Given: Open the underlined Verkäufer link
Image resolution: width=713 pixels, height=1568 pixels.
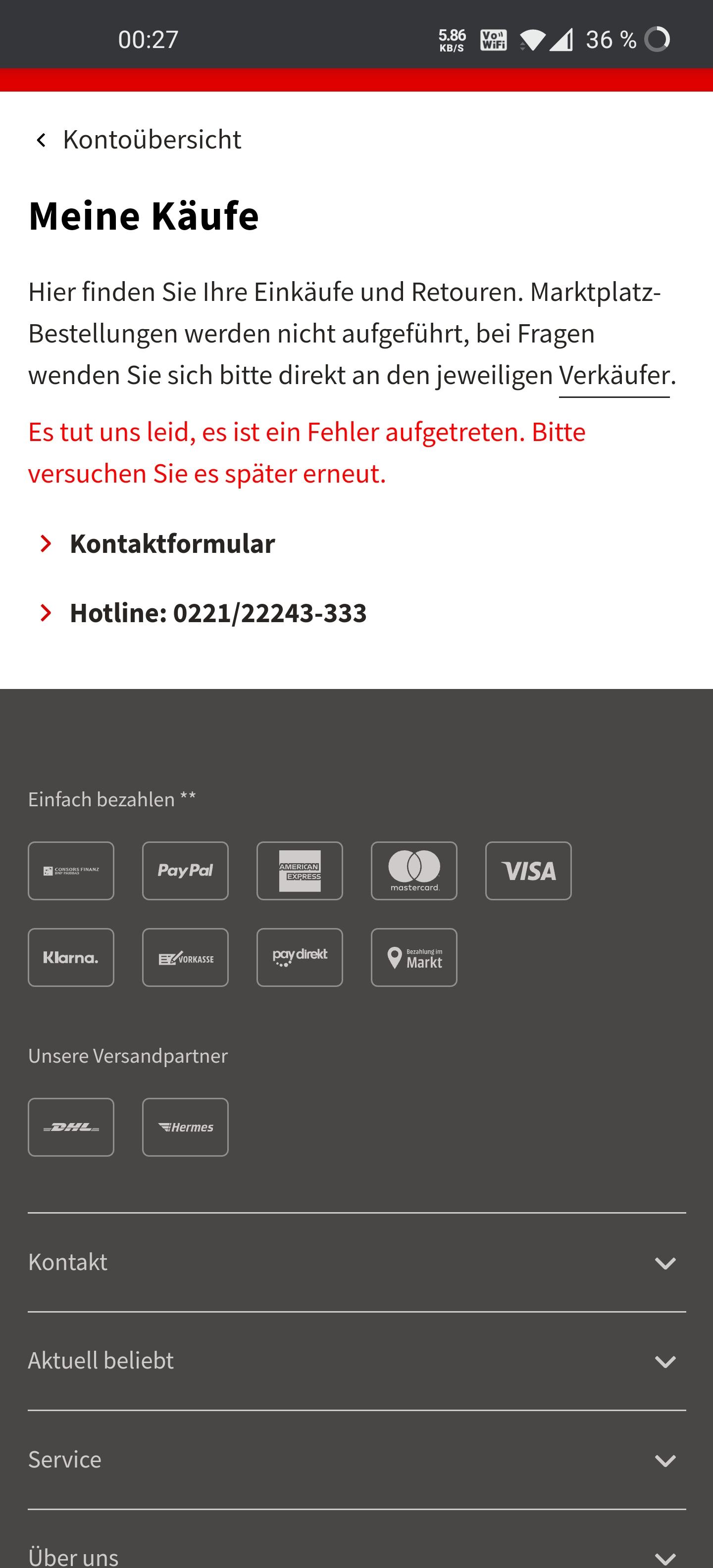Looking at the screenshot, I should (614, 375).
